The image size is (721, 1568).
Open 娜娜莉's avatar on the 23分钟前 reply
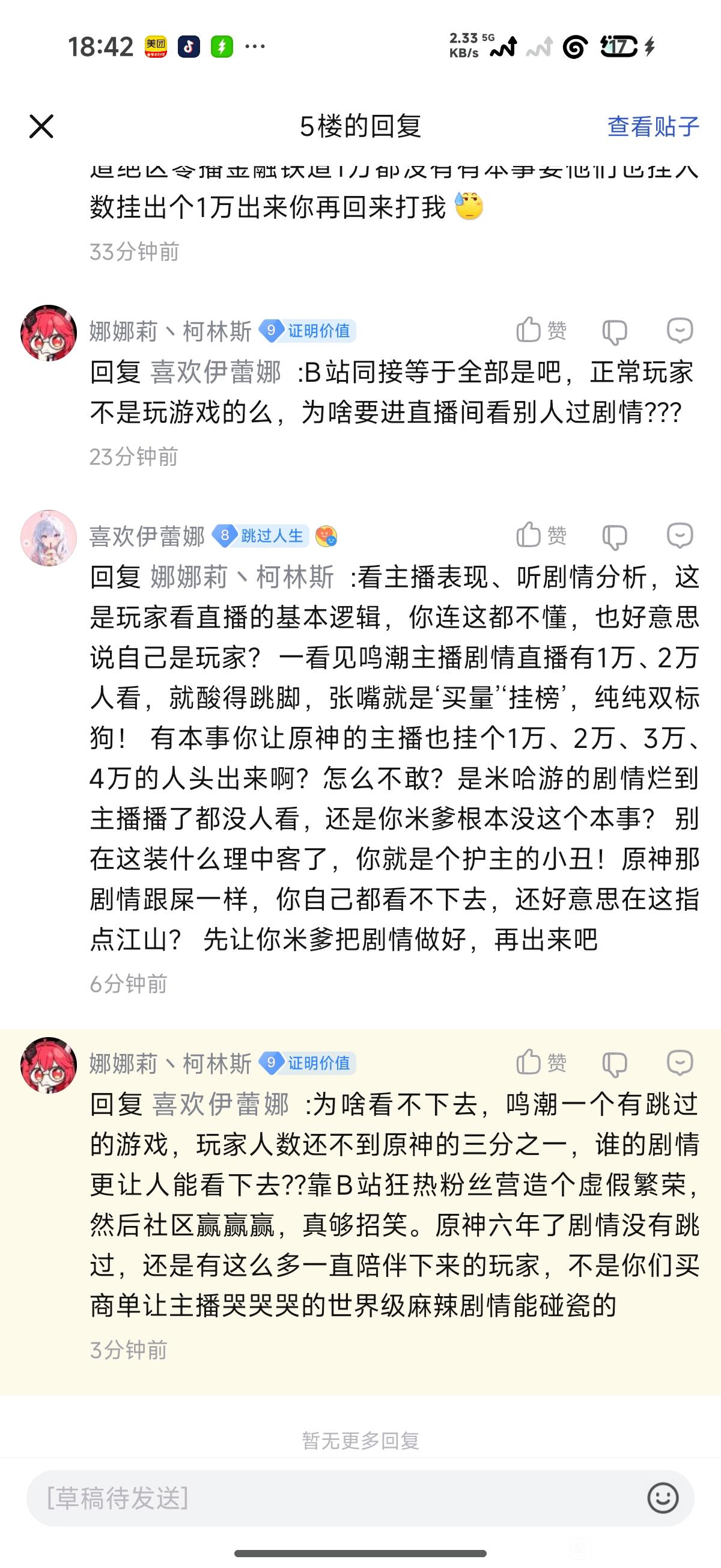pos(49,333)
